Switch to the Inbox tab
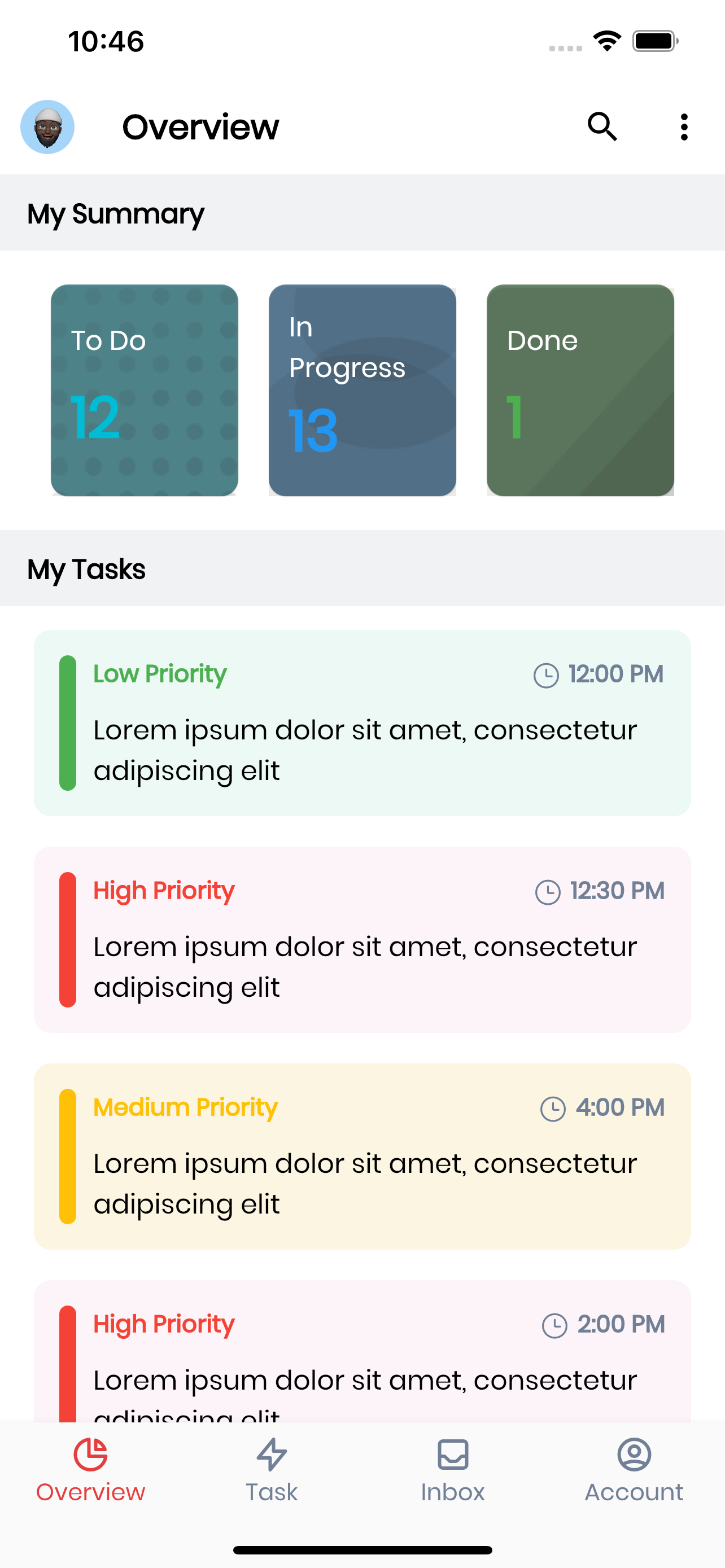The image size is (725, 1568). click(x=453, y=1470)
